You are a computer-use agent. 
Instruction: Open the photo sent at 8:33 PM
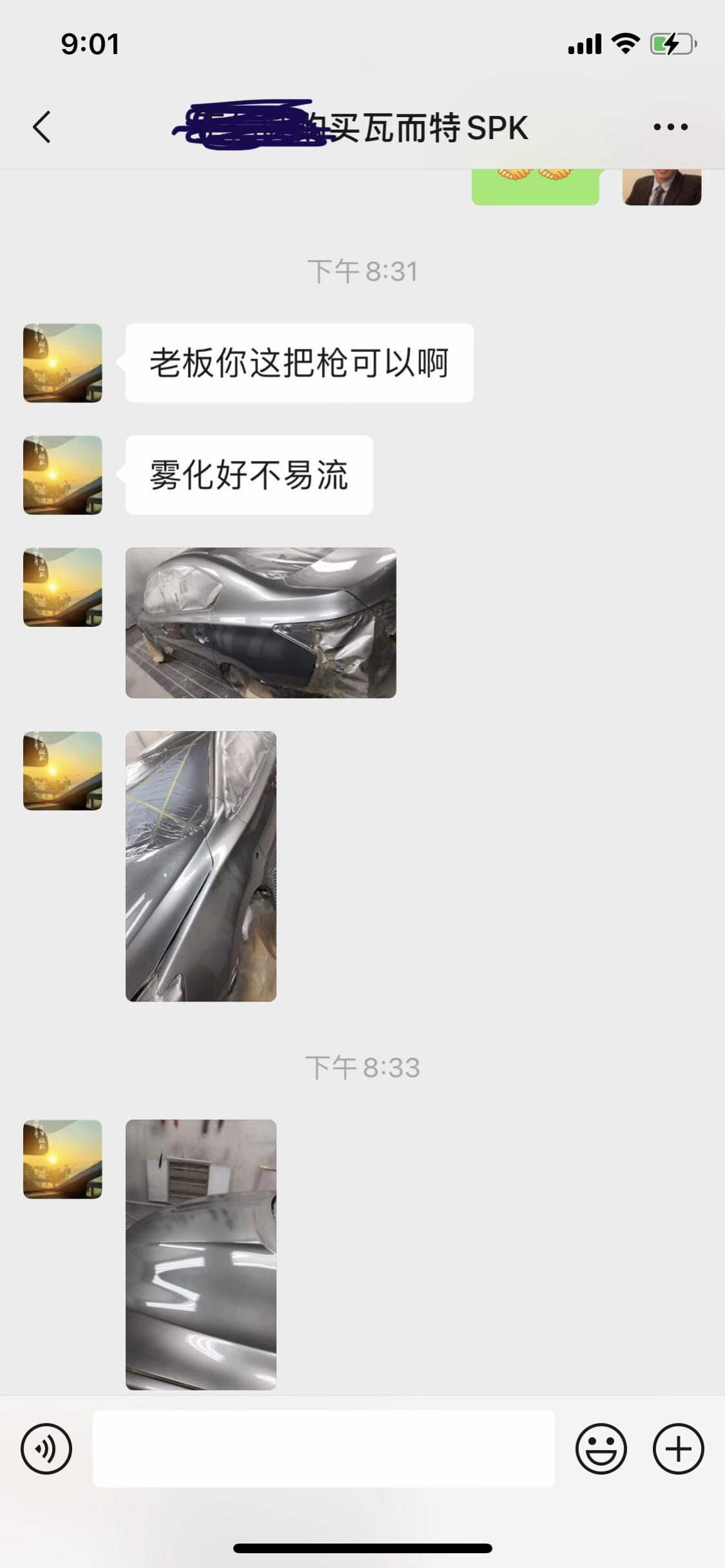coord(201,1254)
